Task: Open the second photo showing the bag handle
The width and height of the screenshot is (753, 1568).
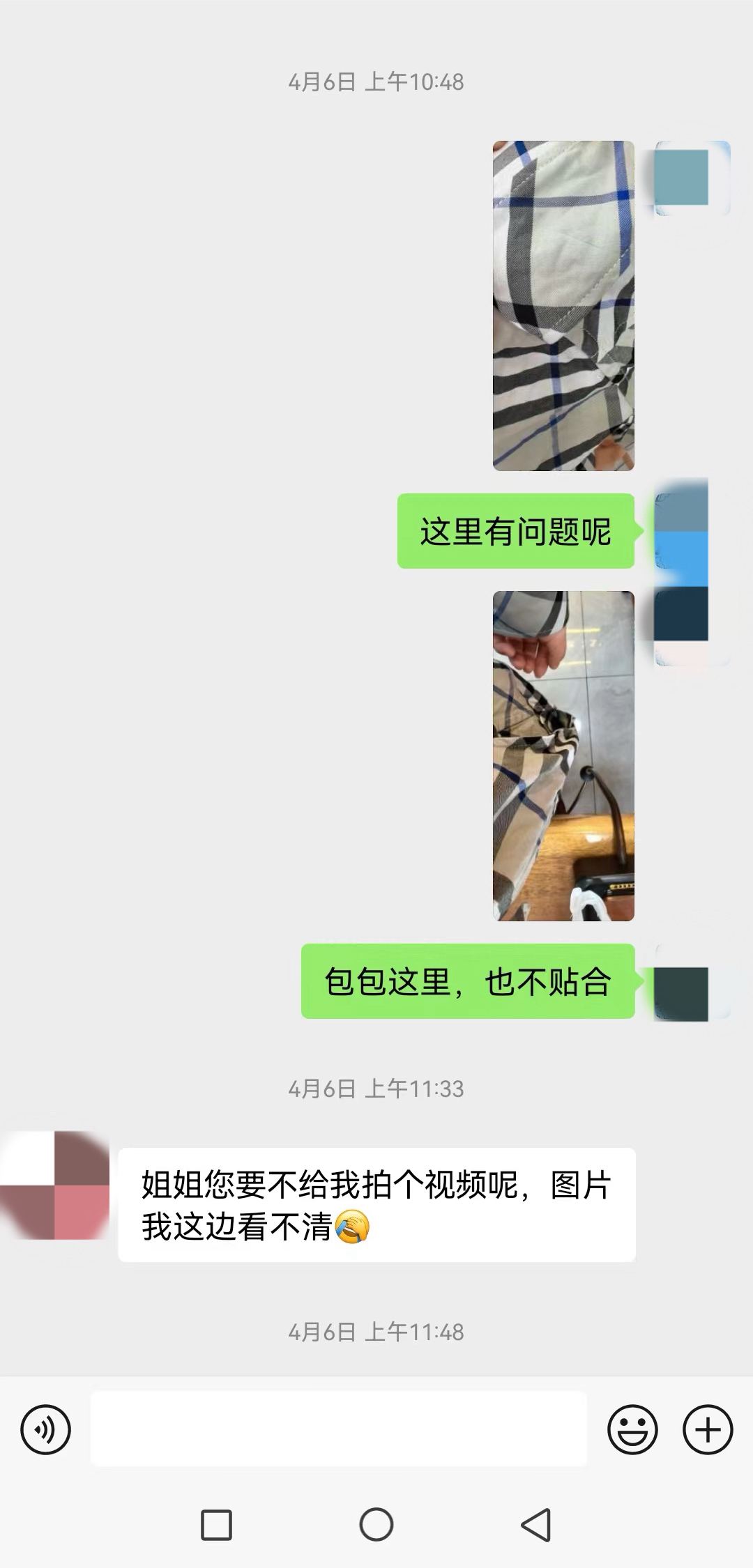Action: pyautogui.click(x=563, y=755)
